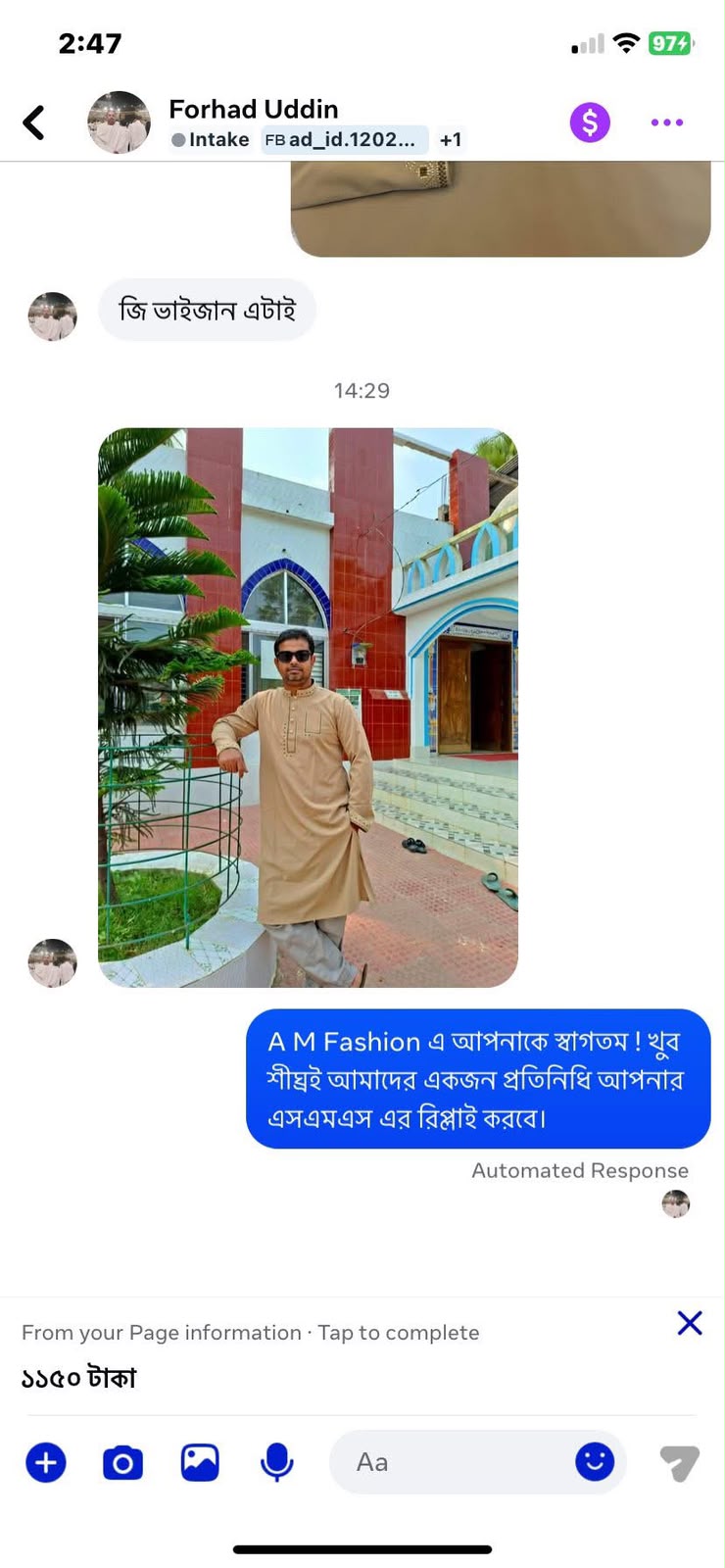This screenshot has height=1568, width=725.
Task: Insert the suggested reply ১১৫০ টাকা
Action: 79,1378
